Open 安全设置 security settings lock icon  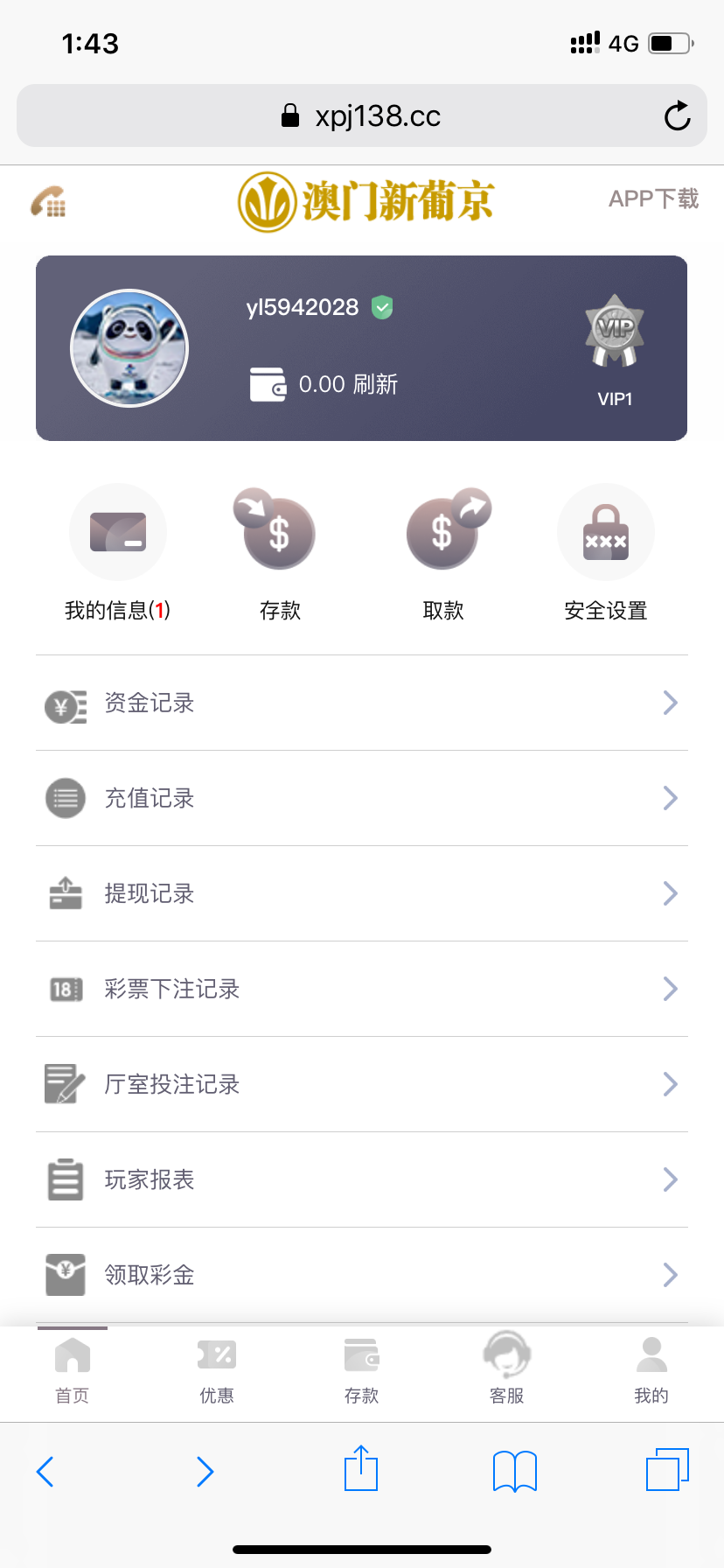point(605,531)
